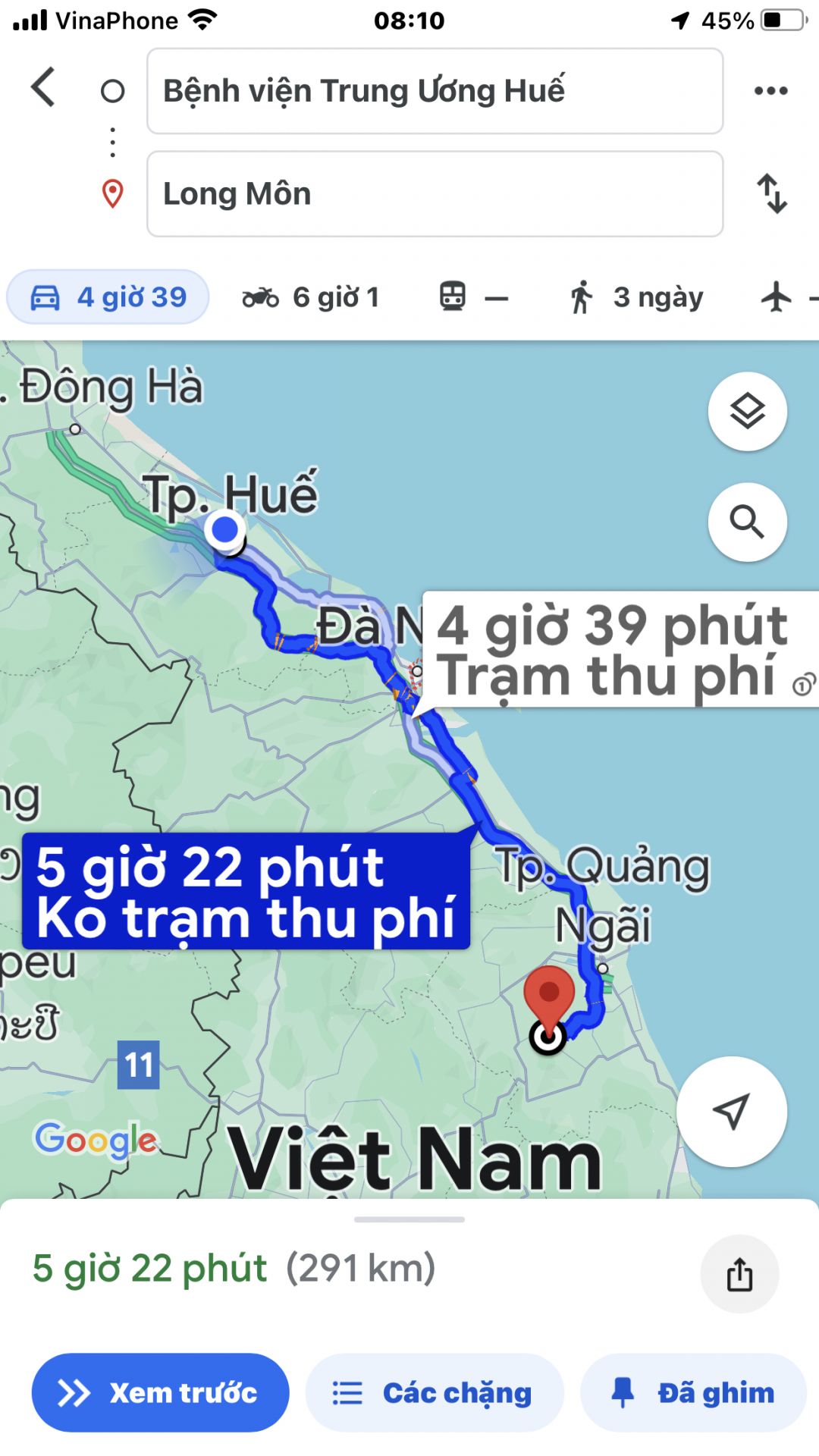Open the map layers button
The width and height of the screenshot is (819, 1456).
click(x=747, y=412)
